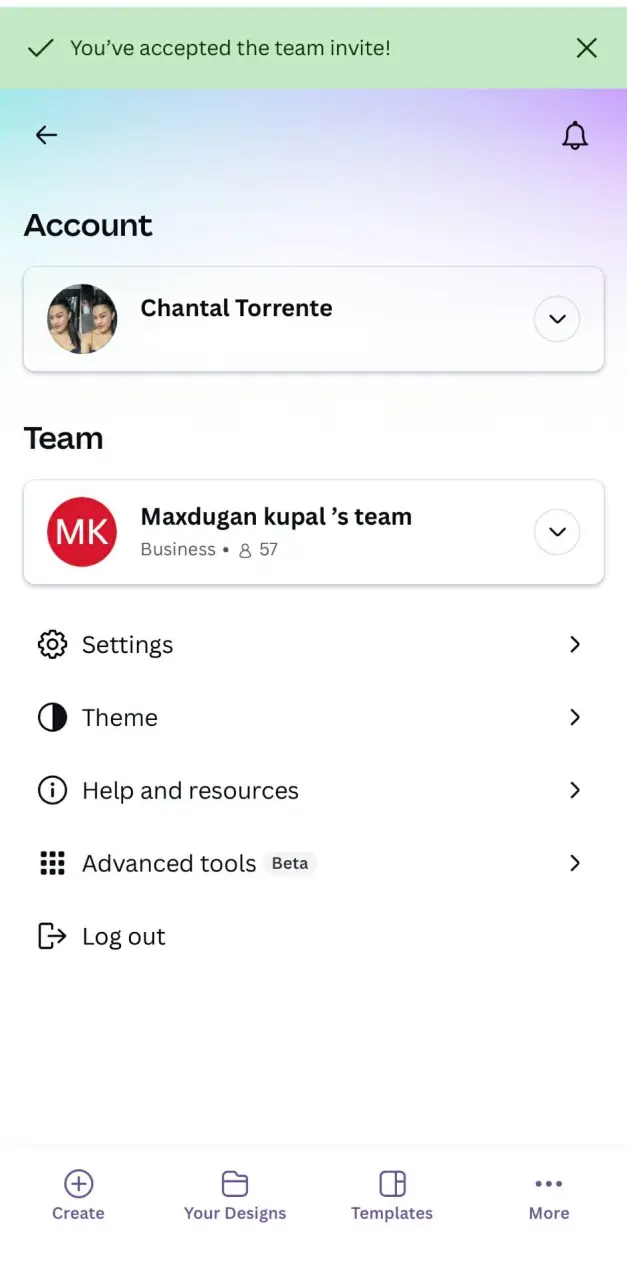Viewport: 627px width, 1280px height.
Task: Open Settings
Action: pos(313,645)
